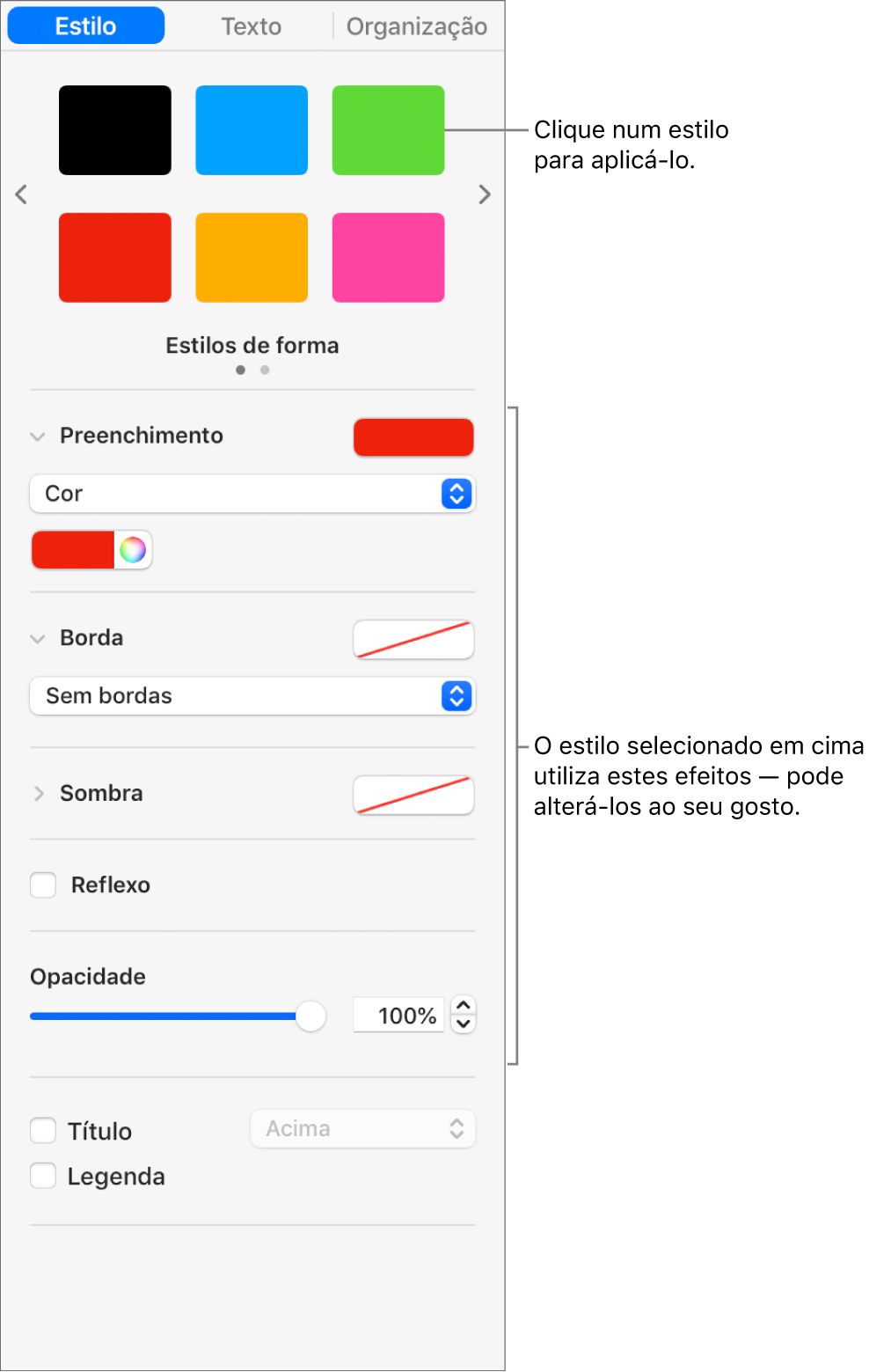Screen dimensions: 891x1372
Task: Show next shape styles with right arrow
Action: pos(485,194)
